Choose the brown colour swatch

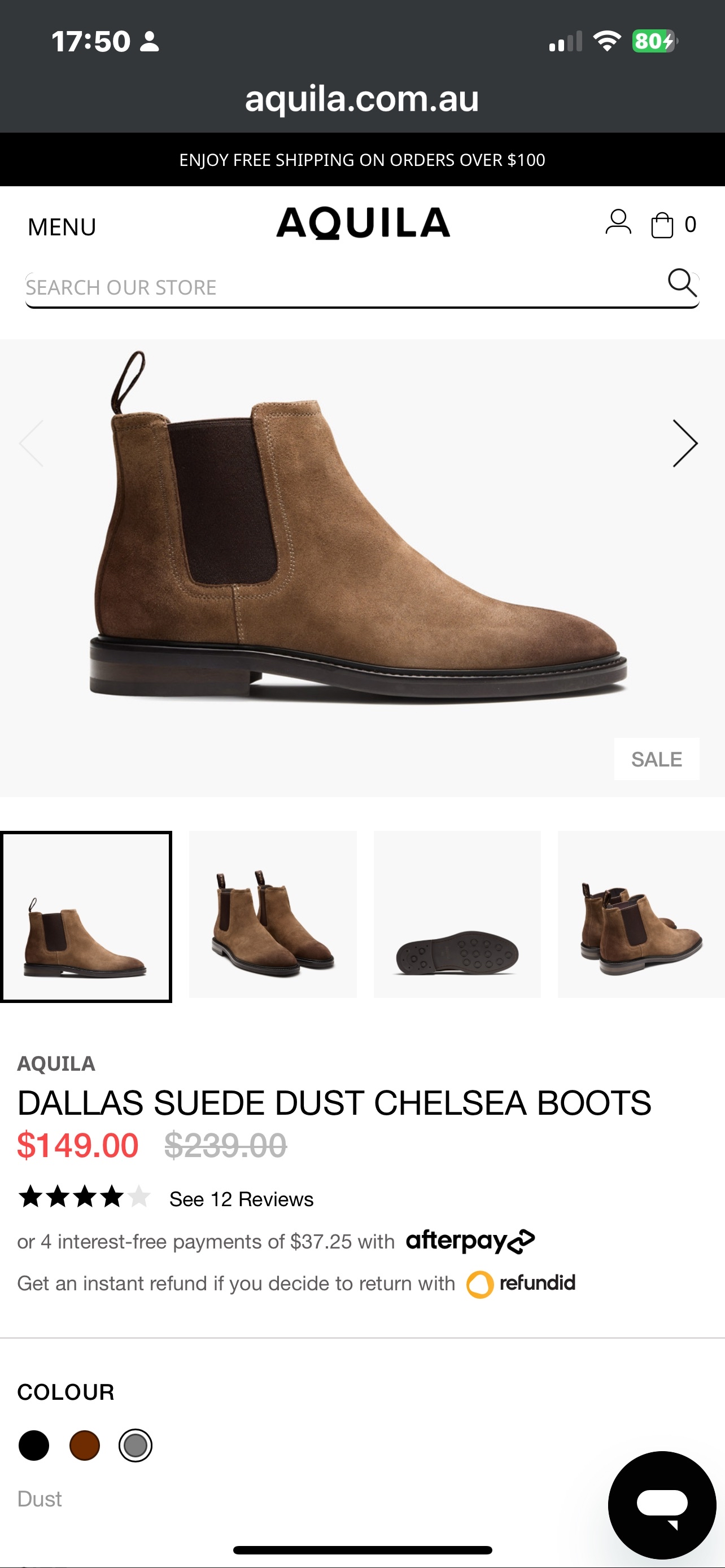click(85, 1446)
